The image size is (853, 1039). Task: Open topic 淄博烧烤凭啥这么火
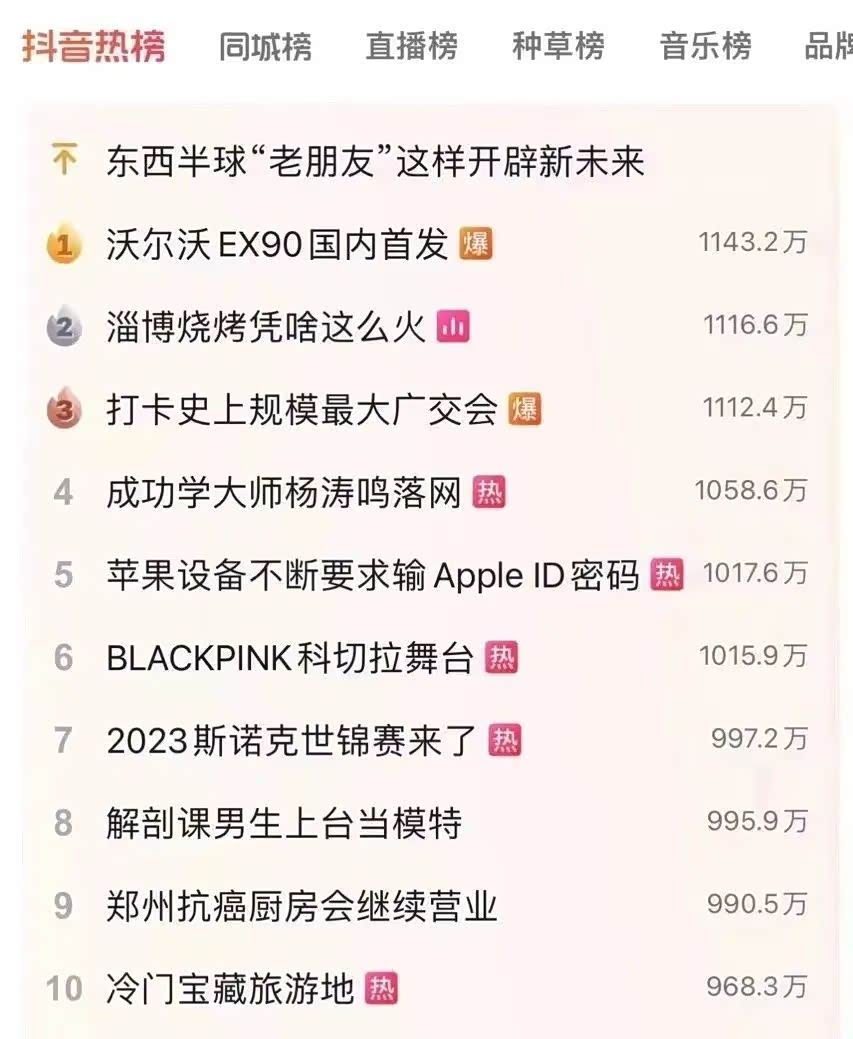266,327
